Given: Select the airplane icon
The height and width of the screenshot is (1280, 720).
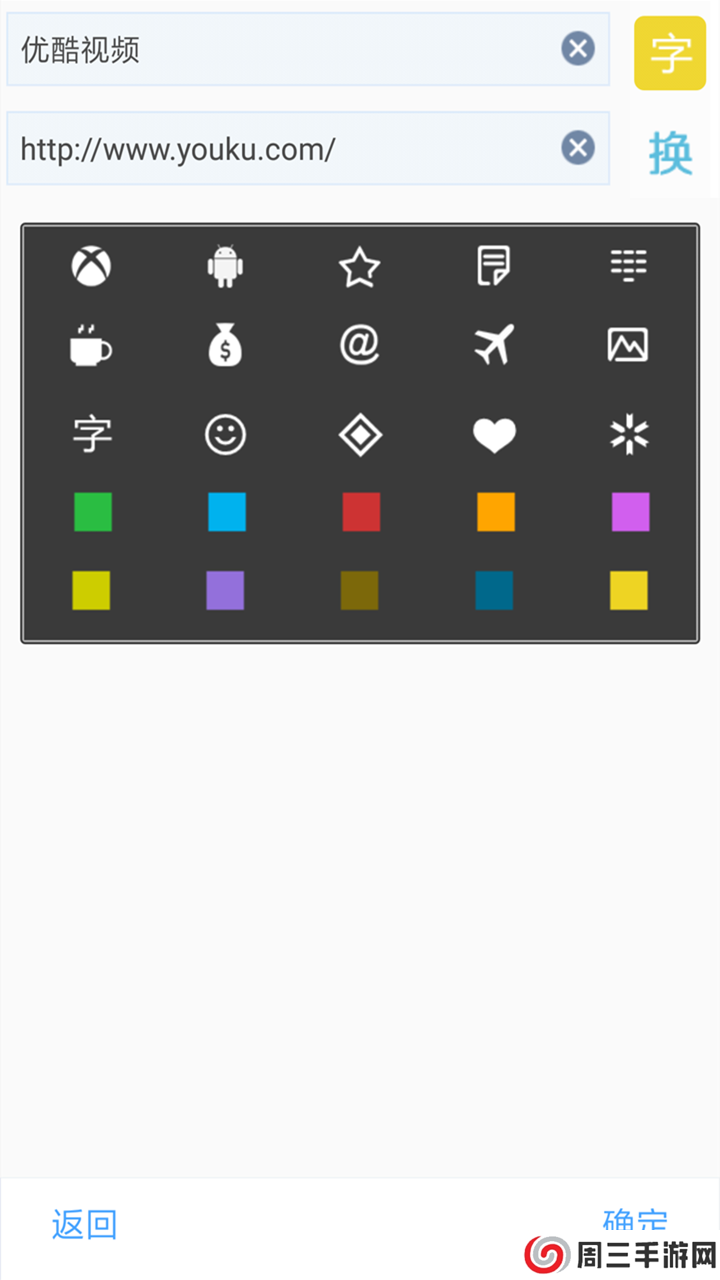Looking at the screenshot, I should 494,346.
